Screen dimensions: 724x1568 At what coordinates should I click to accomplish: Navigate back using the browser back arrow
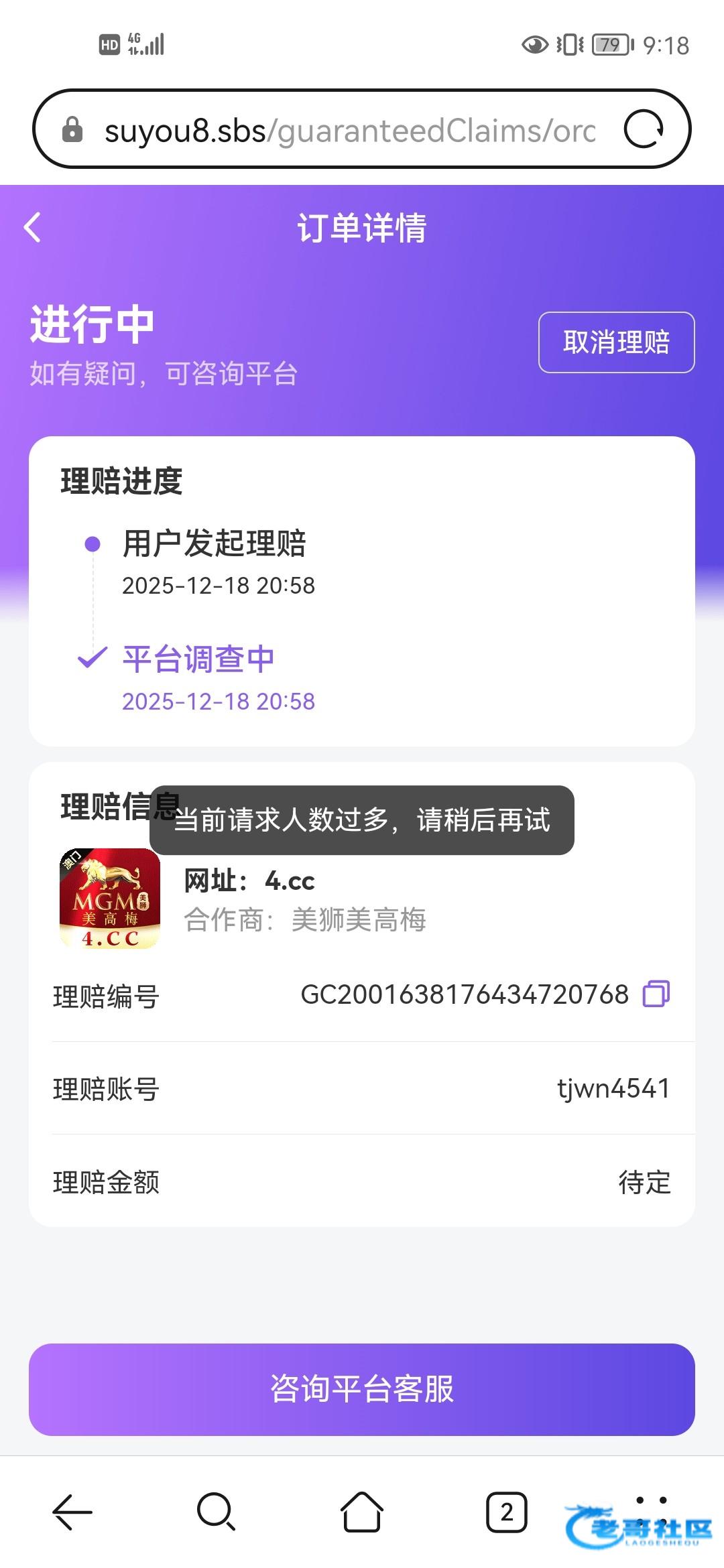(x=72, y=1512)
